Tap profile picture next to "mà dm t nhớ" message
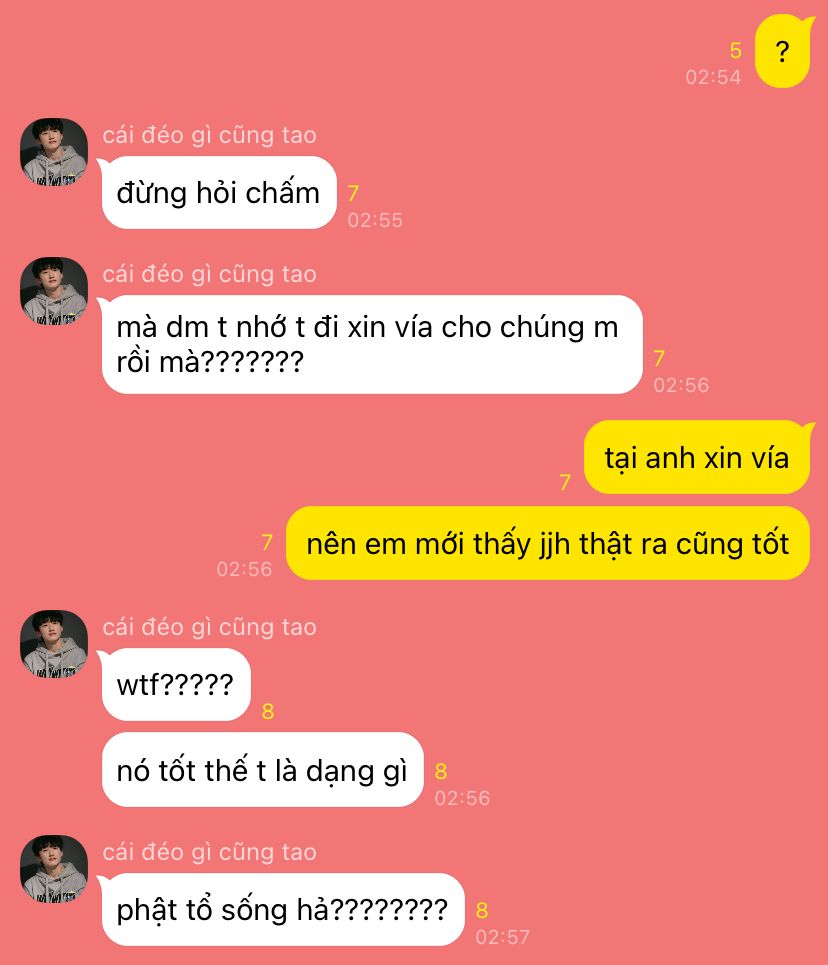The height and width of the screenshot is (965, 828). [54, 290]
